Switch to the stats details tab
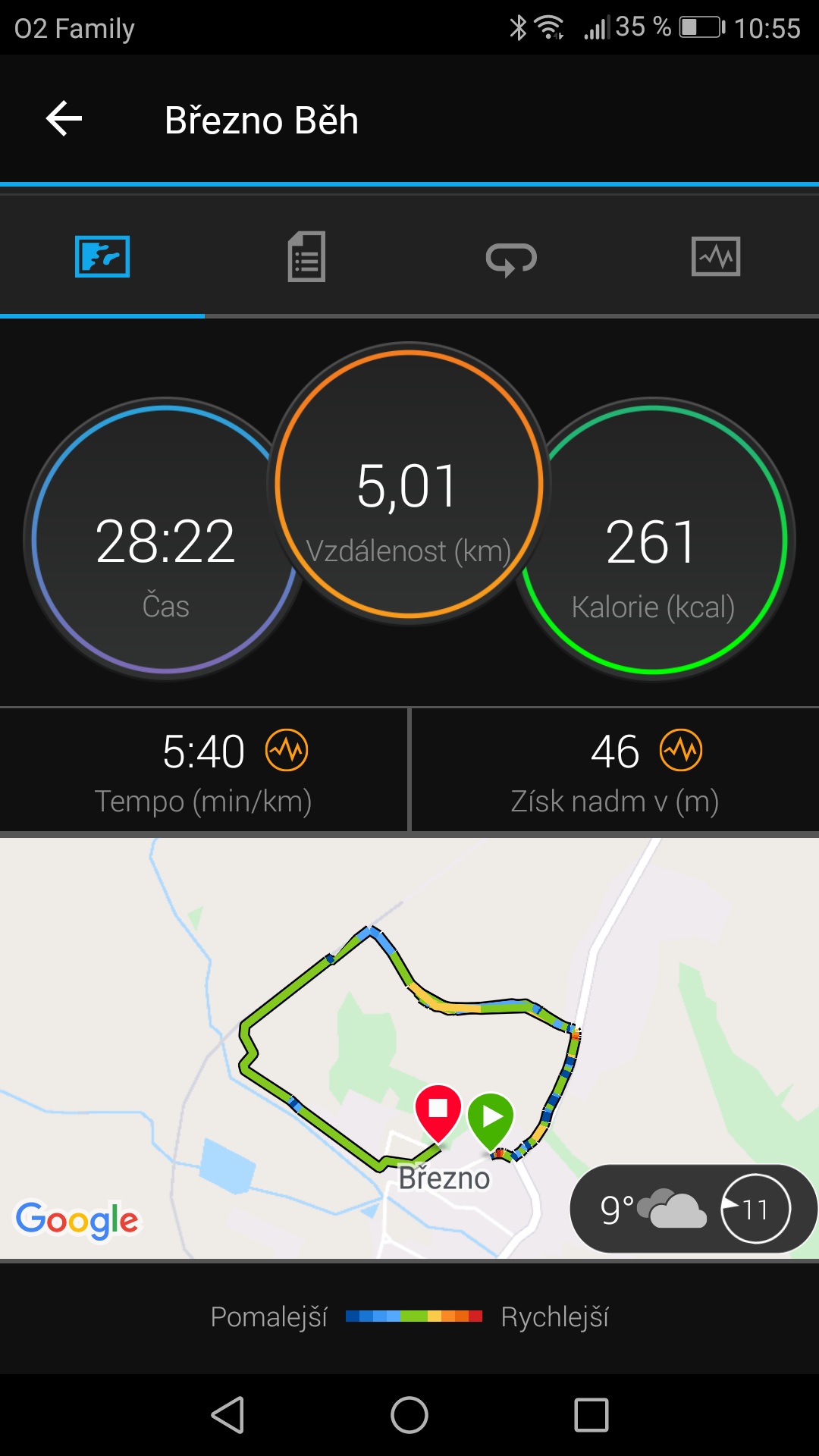 pos(306,256)
